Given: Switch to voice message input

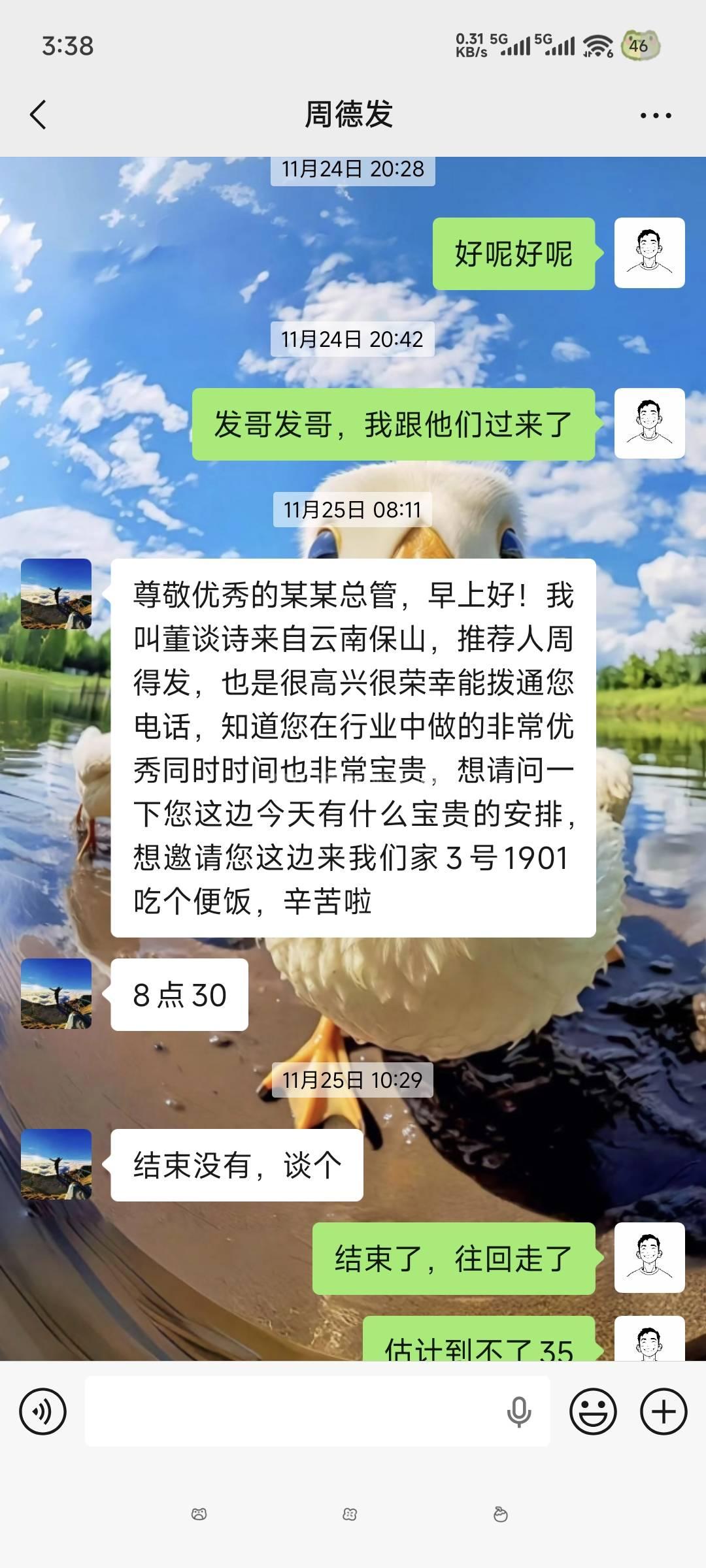Looking at the screenshot, I should pyautogui.click(x=43, y=1412).
